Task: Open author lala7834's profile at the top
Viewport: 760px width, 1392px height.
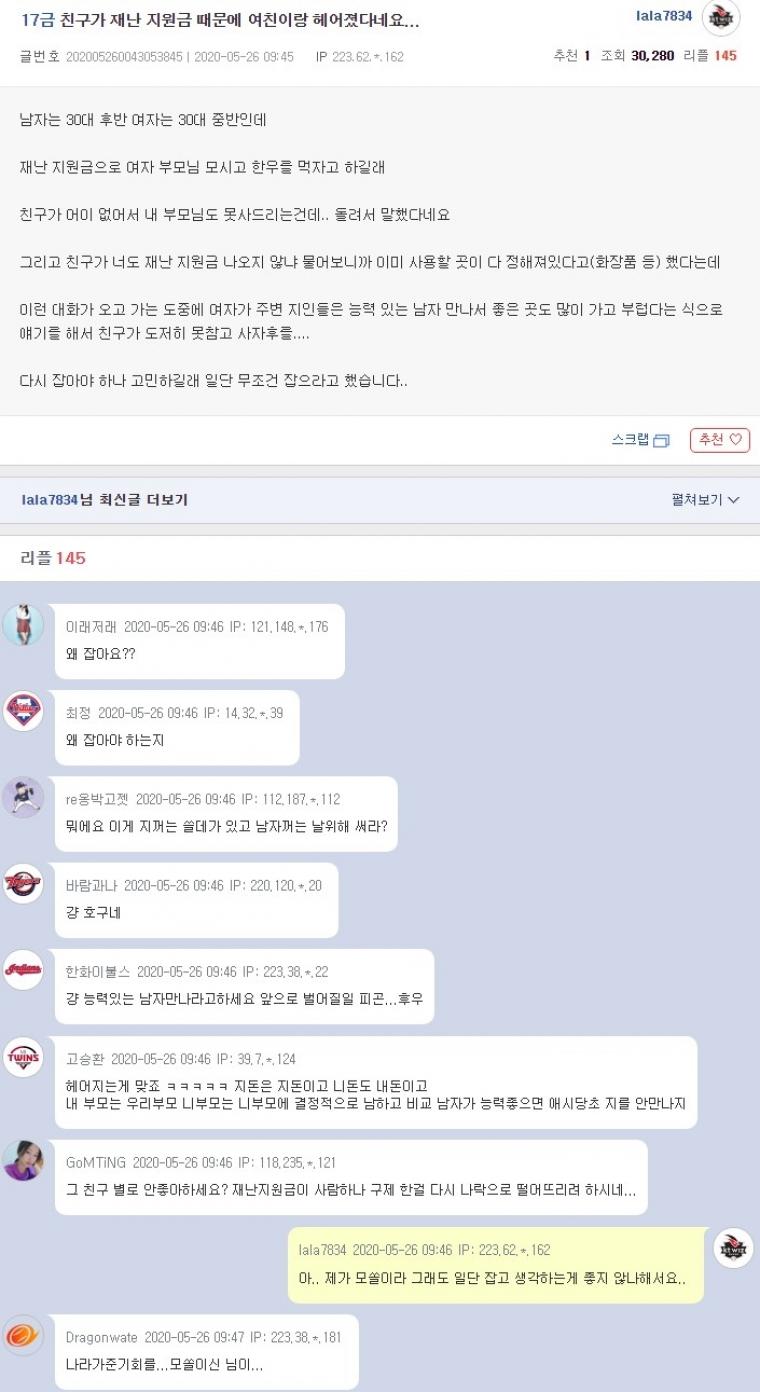Action: (664, 16)
